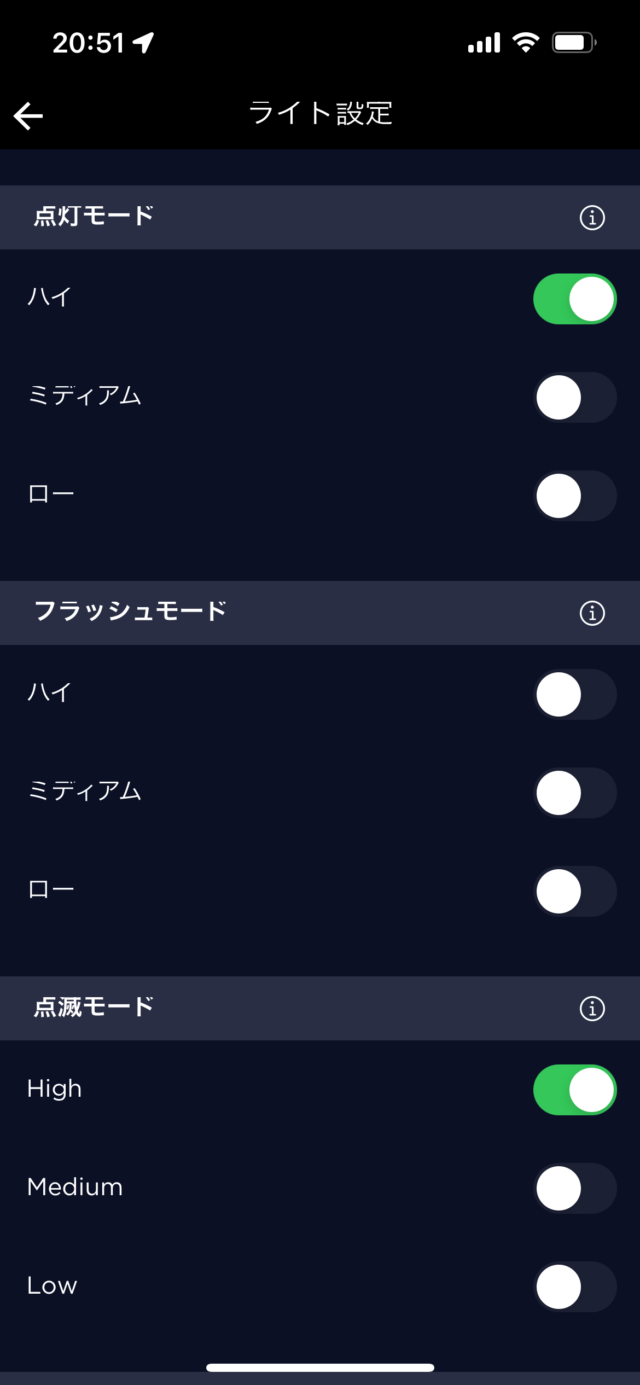Enable the Medium switch in 点滅モード

point(574,1188)
